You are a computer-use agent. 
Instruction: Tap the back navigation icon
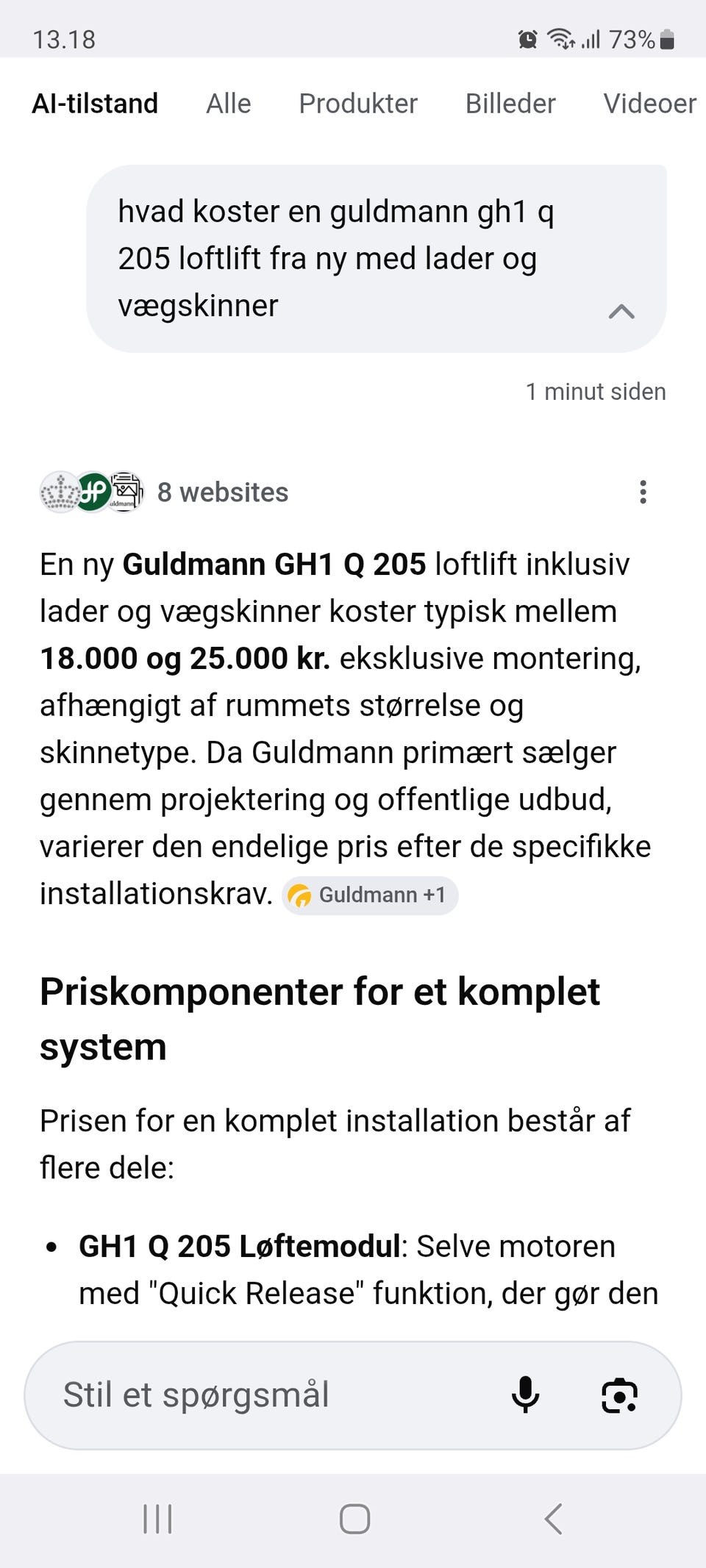(x=553, y=1519)
